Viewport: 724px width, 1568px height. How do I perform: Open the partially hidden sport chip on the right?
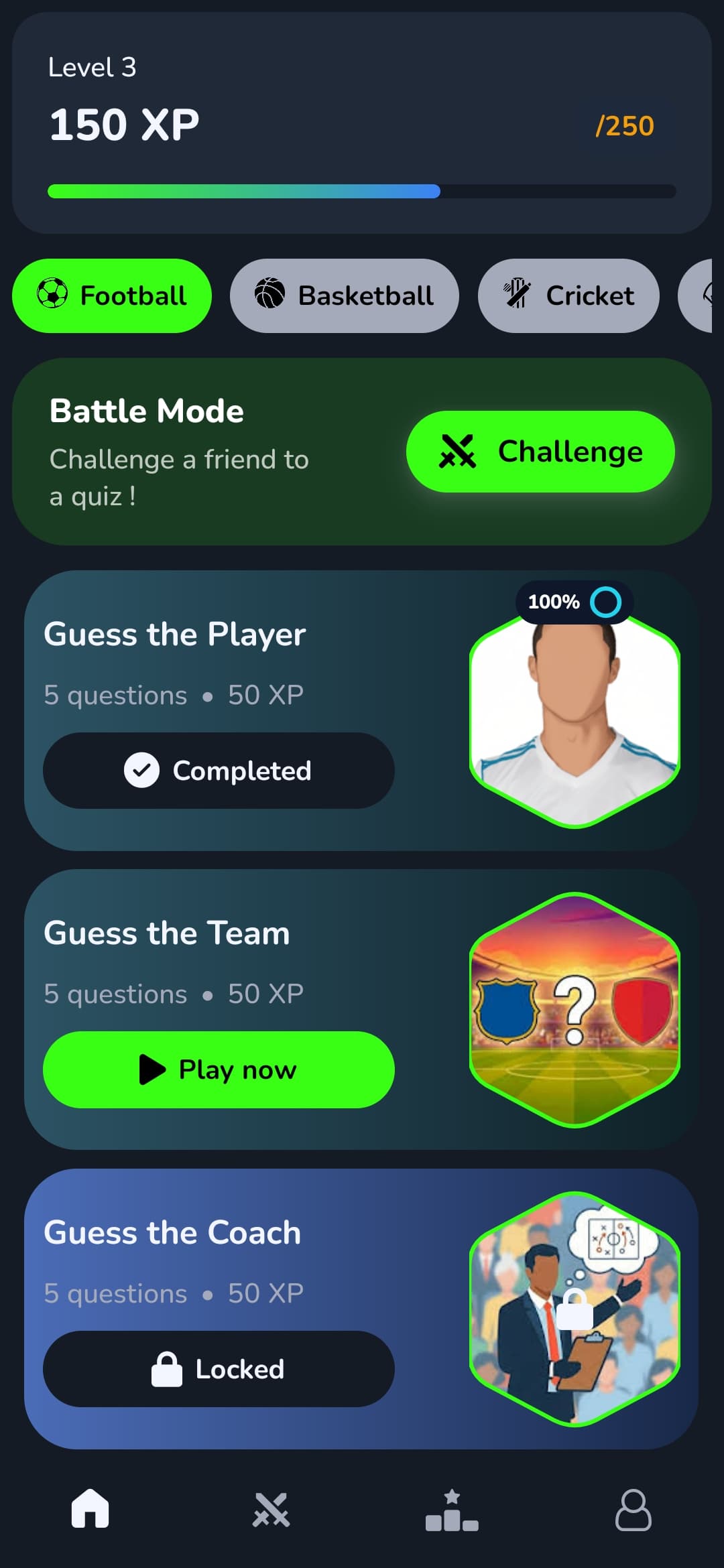pos(707,295)
